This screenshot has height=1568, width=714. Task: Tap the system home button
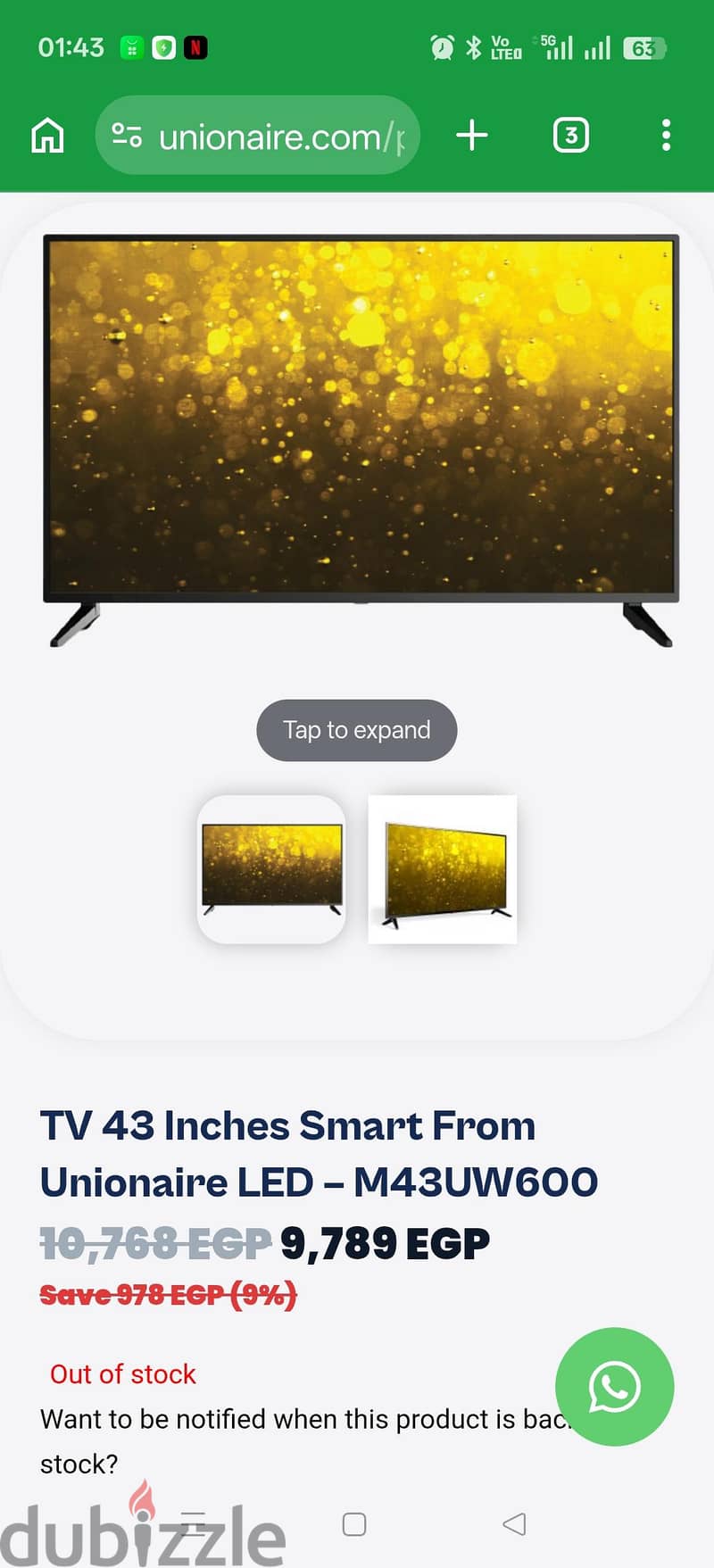tap(354, 1524)
